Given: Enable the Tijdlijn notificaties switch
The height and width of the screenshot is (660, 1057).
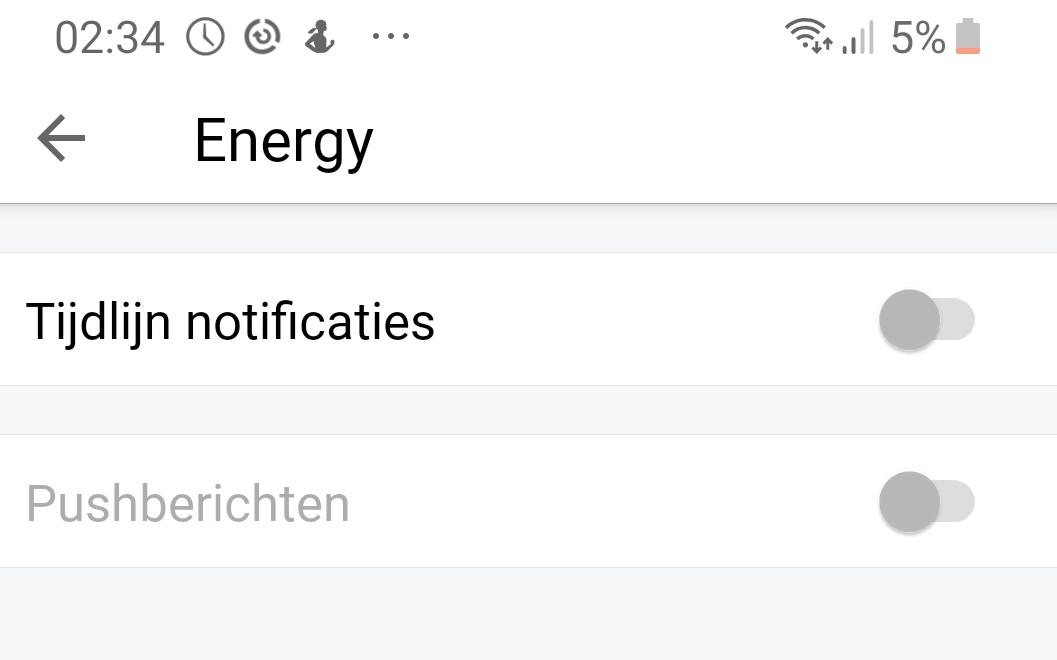Looking at the screenshot, I should tap(926, 321).
